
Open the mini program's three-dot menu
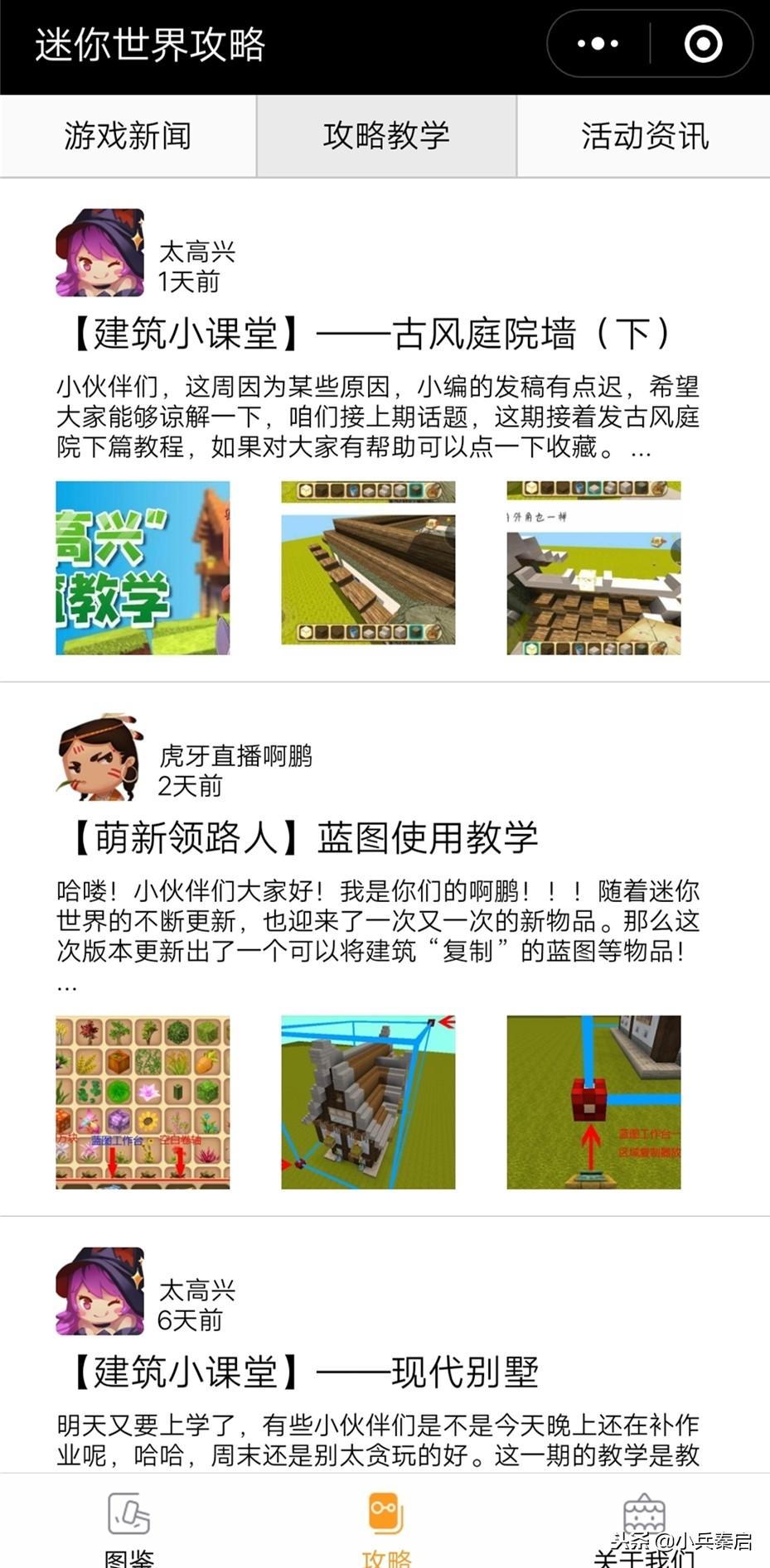point(598,44)
